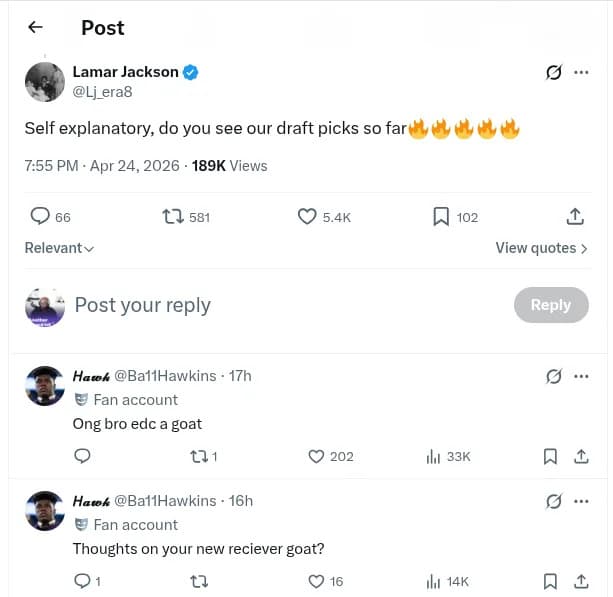
Task: Share Lamar Jackson's post
Action: pyautogui.click(x=575, y=216)
